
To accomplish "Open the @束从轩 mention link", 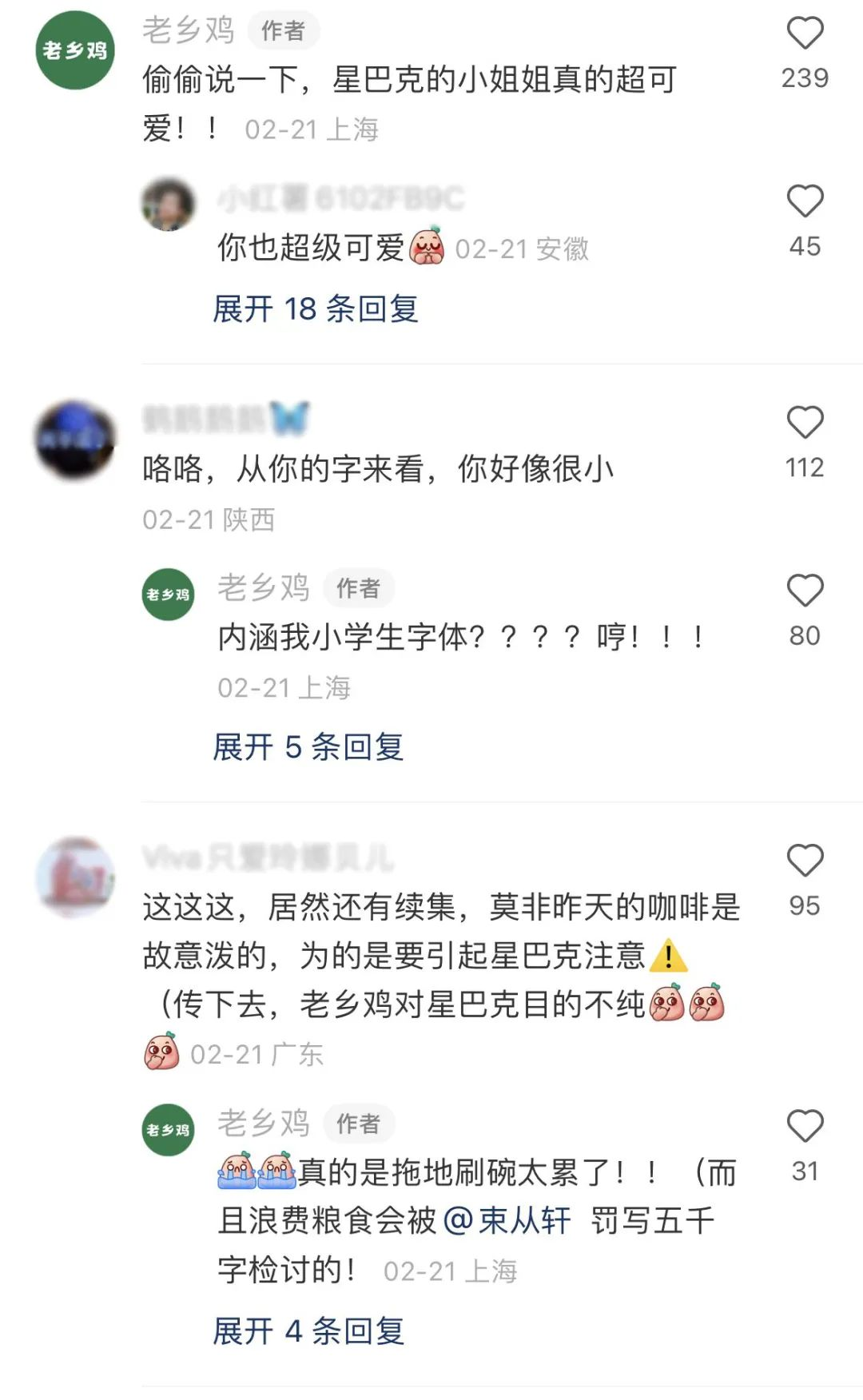I will pyautogui.click(x=507, y=1221).
